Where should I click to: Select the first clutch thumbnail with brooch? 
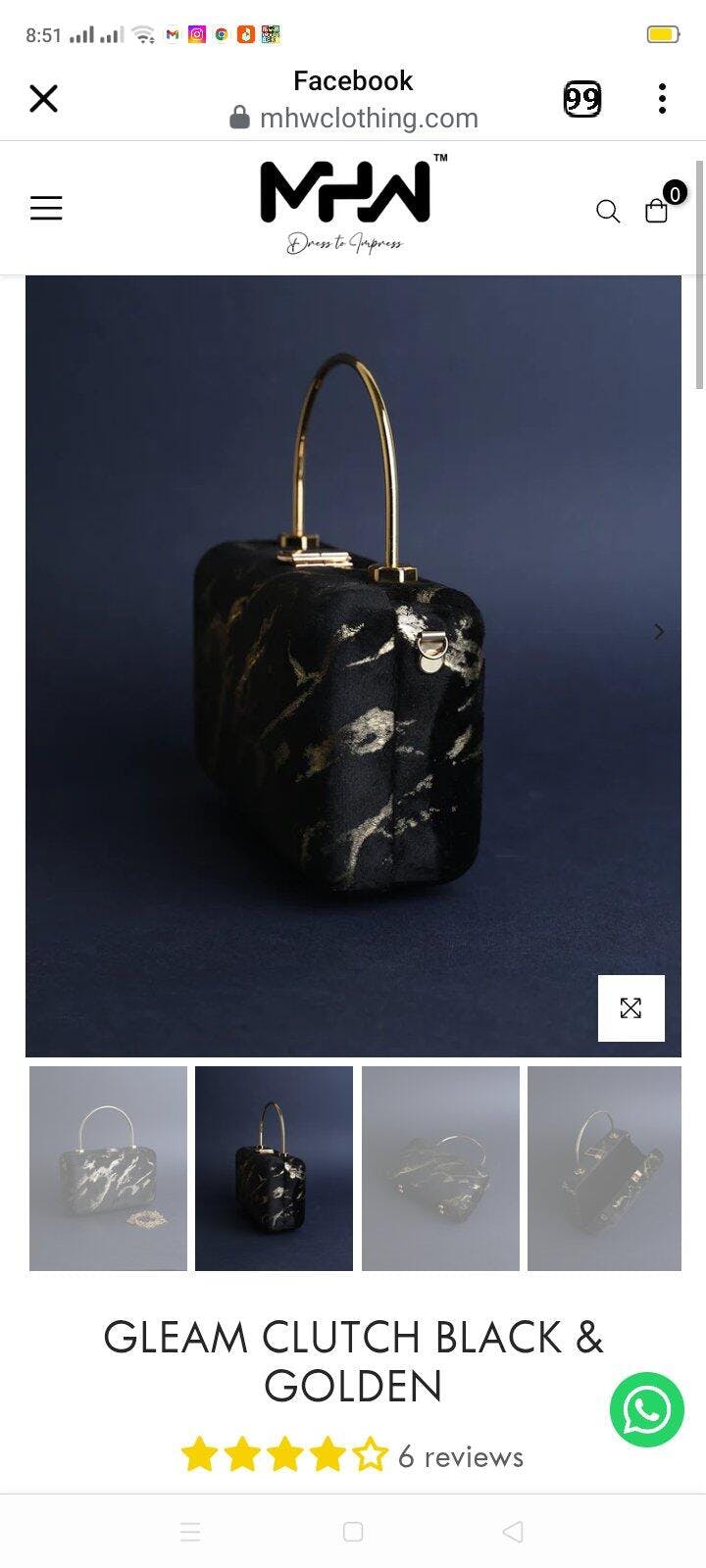(x=108, y=1168)
